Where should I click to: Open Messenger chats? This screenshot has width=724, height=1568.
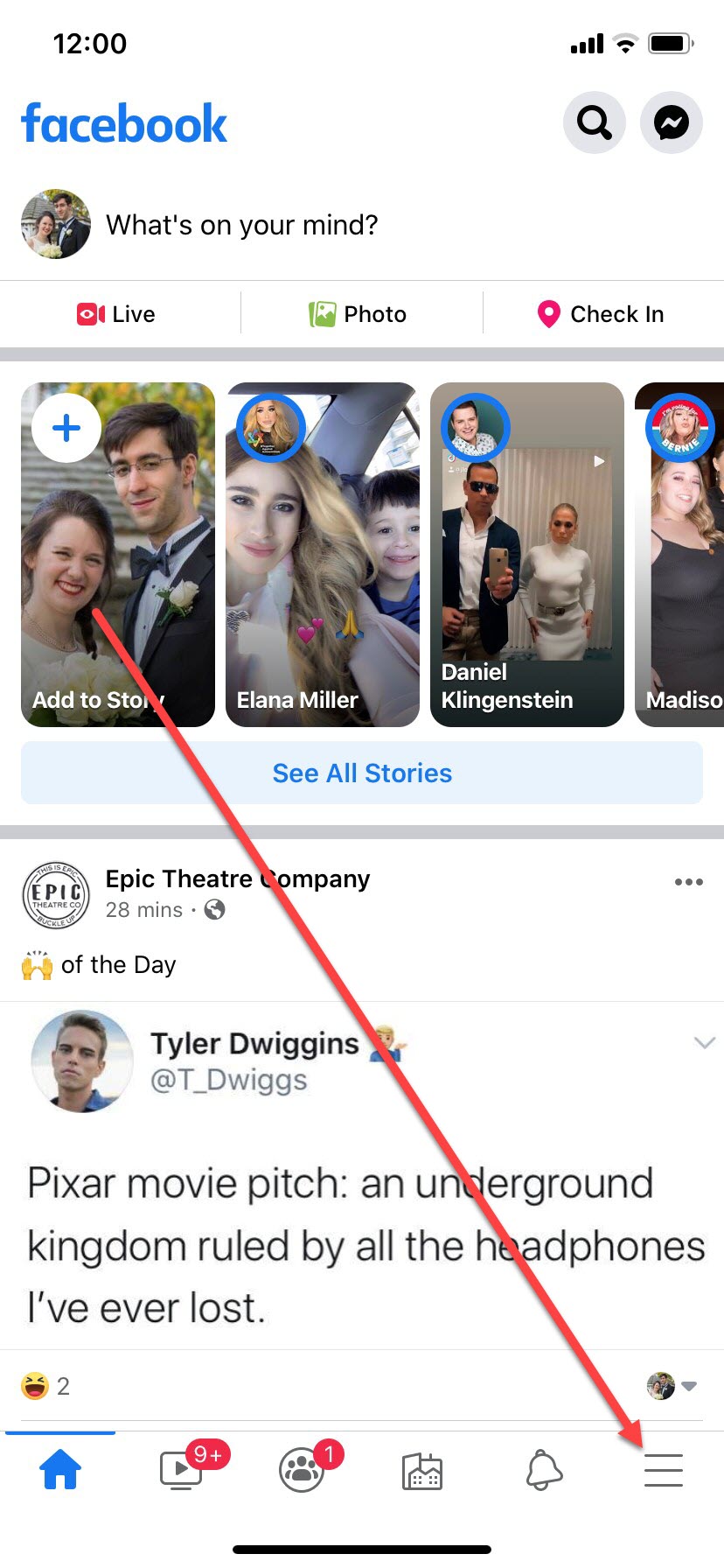[672, 122]
